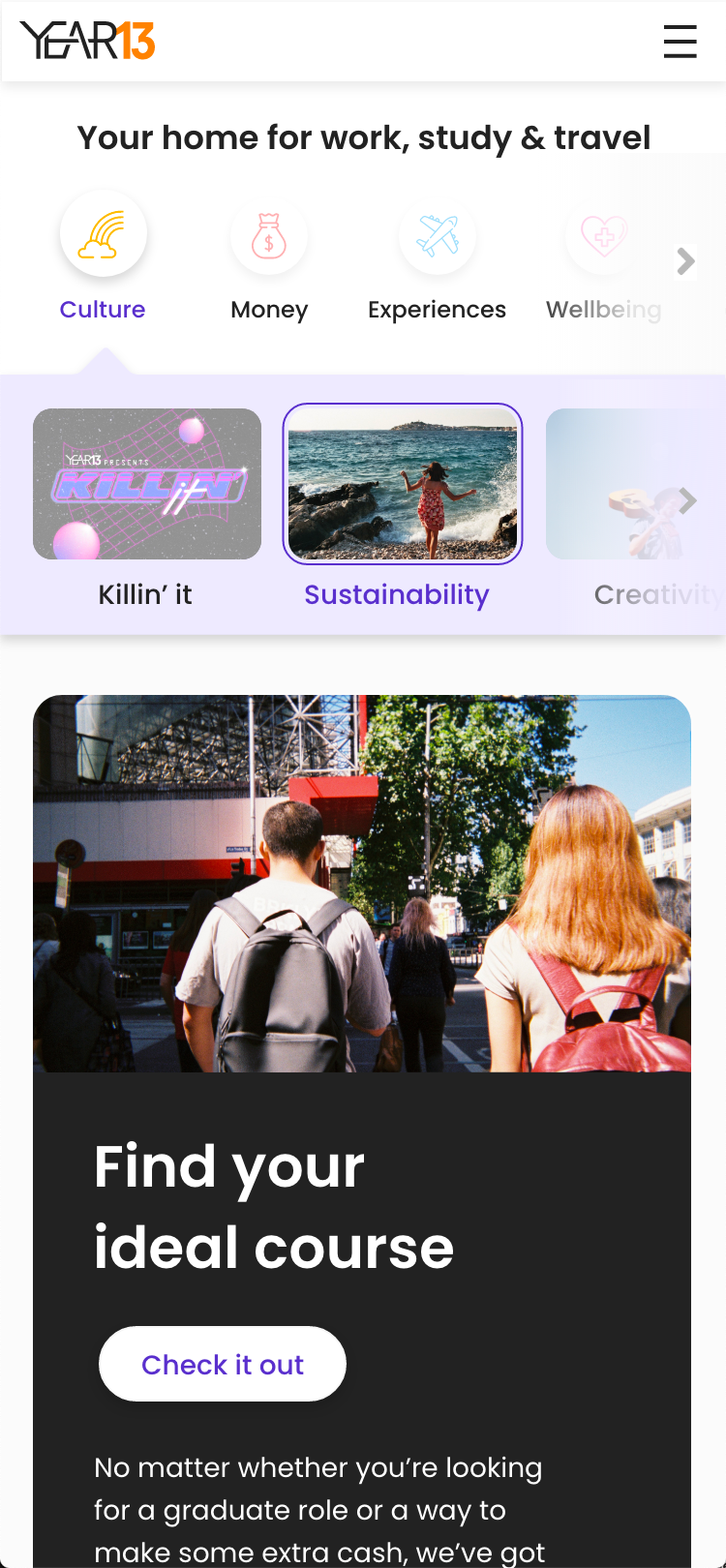726x1568 pixels.
Task: Show more Culture topics with the arrow
Action: click(688, 500)
